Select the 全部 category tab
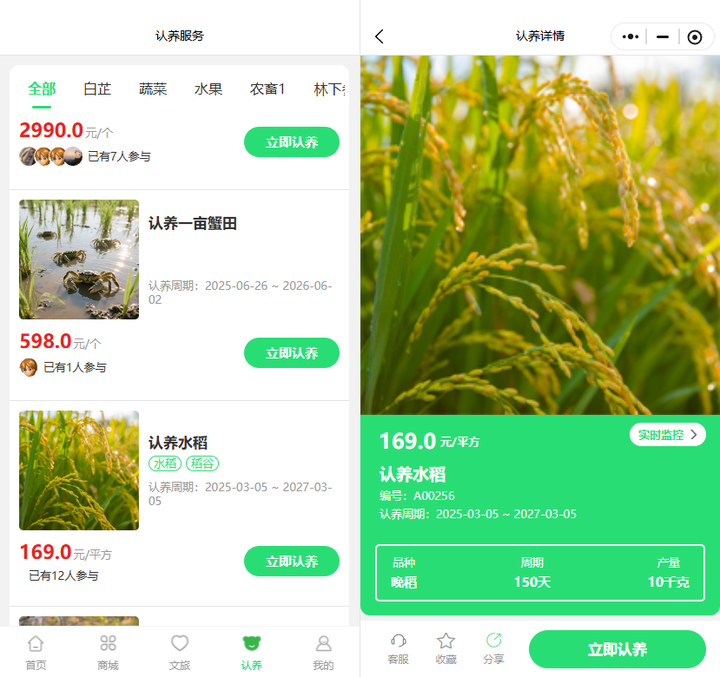The width and height of the screenshot is (720, 677). (42, 89)
